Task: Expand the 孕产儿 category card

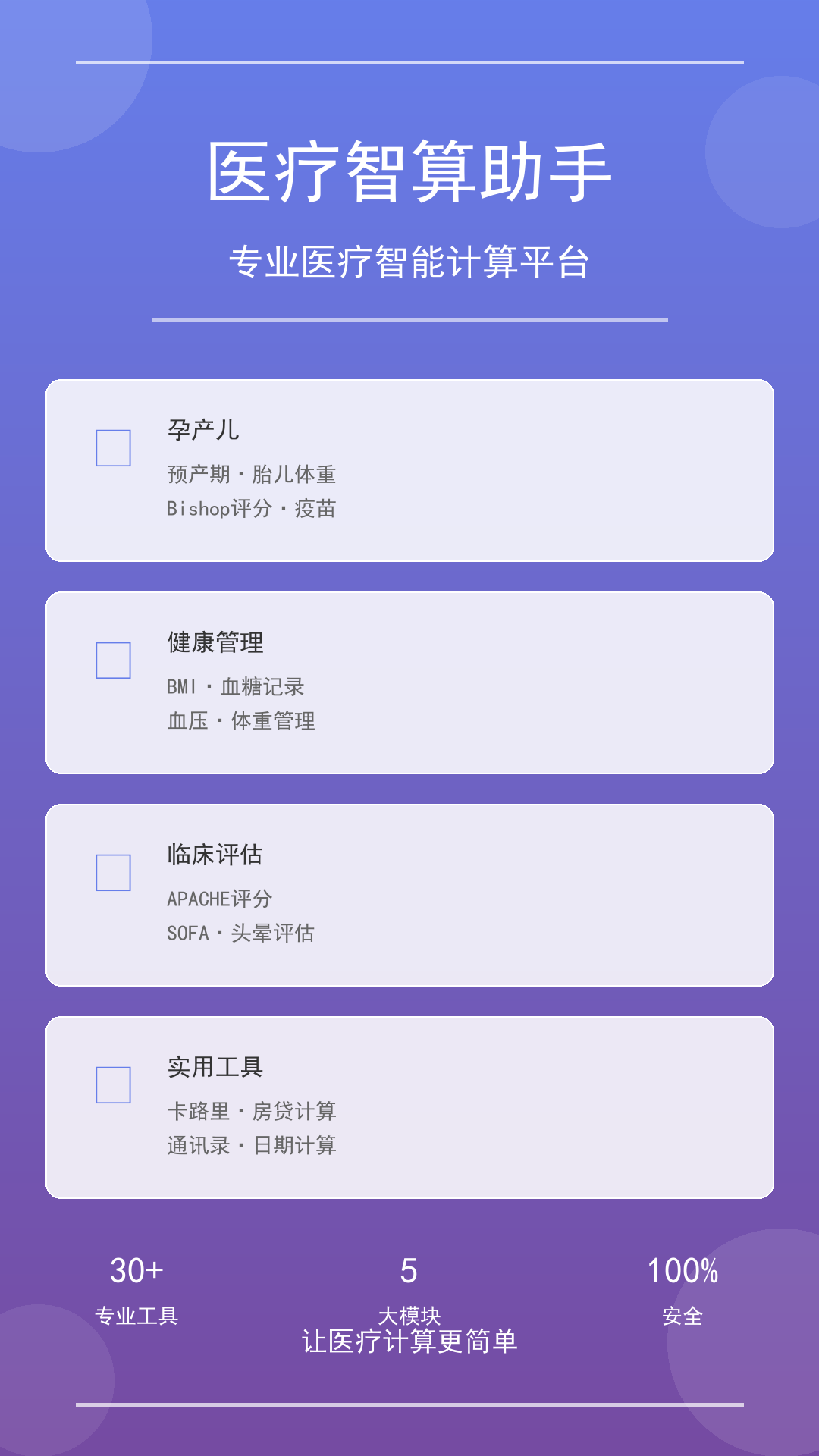Action: (409, 470)
